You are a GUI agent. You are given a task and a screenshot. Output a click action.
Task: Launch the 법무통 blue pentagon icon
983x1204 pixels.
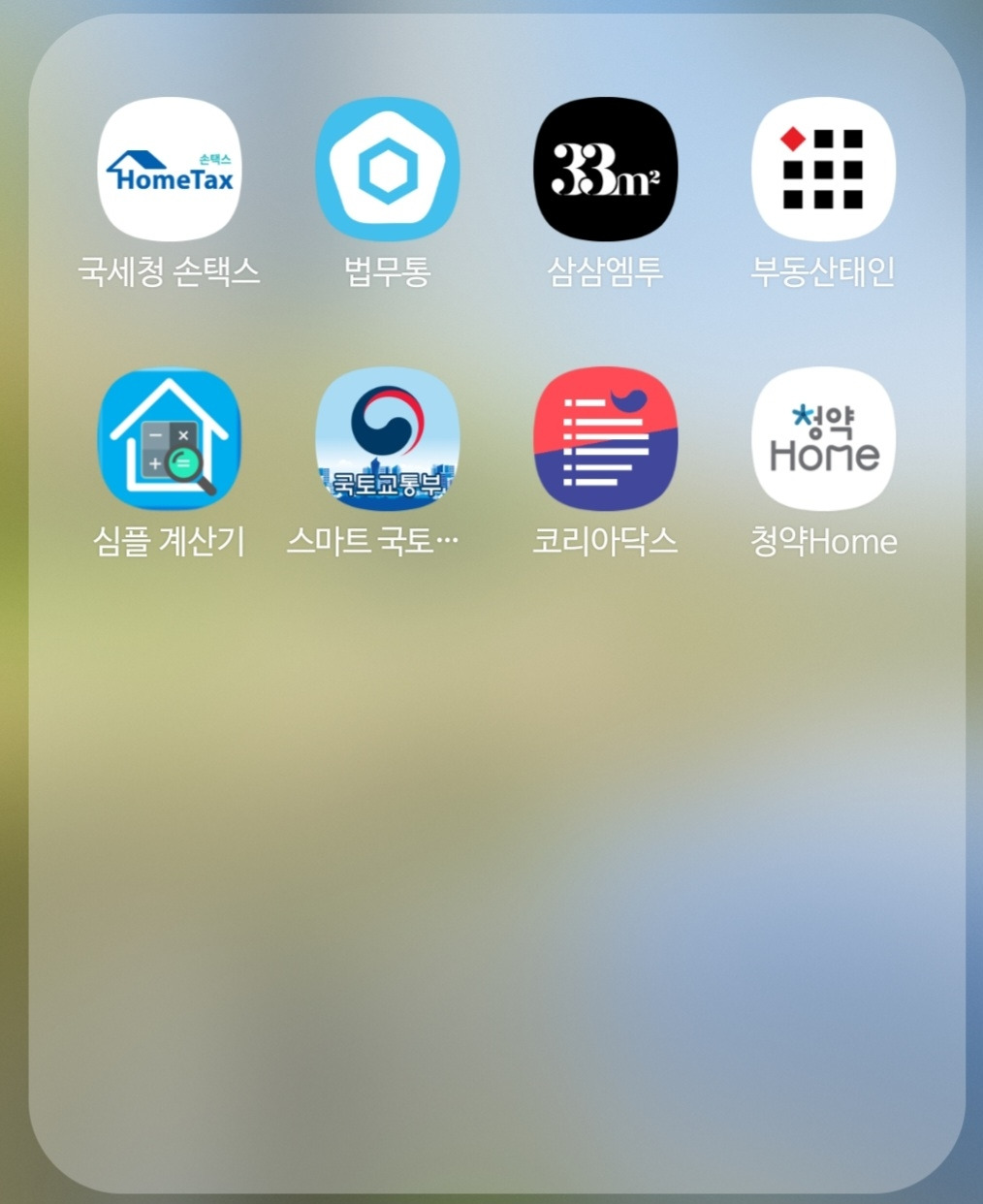coord(387,169)
